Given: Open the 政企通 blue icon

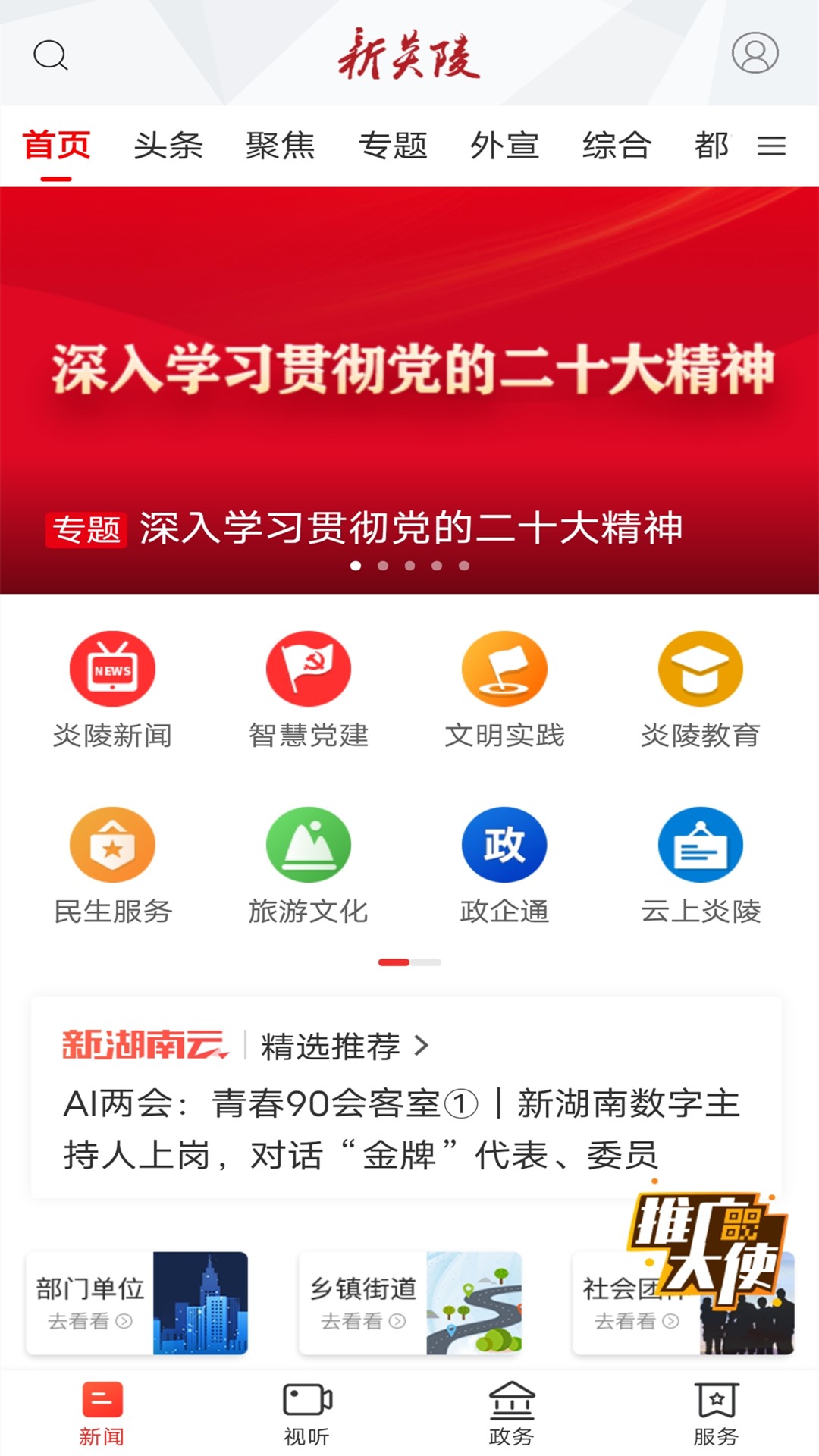Looking at the screenshot, I should pyautogui.click(x=505, y=844).
